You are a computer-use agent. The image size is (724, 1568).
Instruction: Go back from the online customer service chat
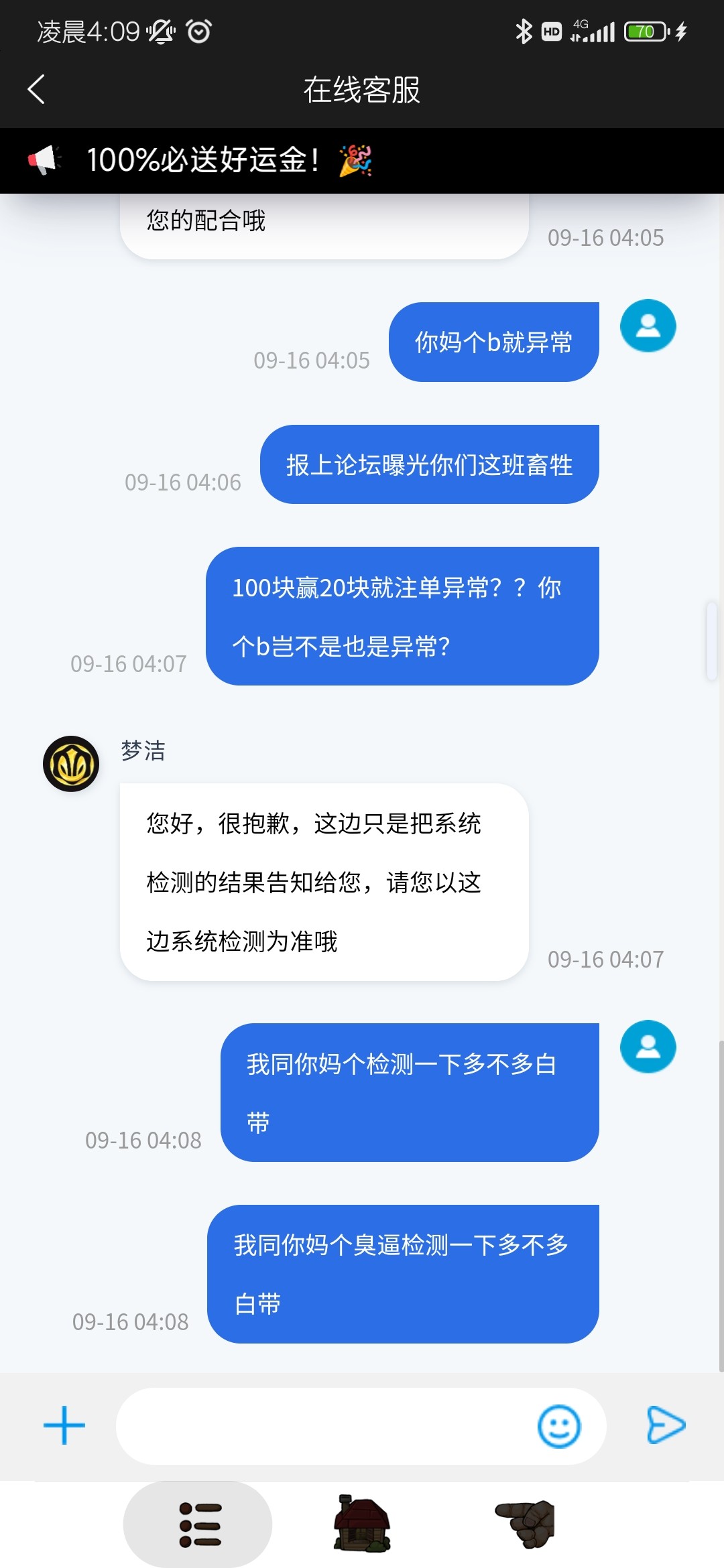coord(36,89)
